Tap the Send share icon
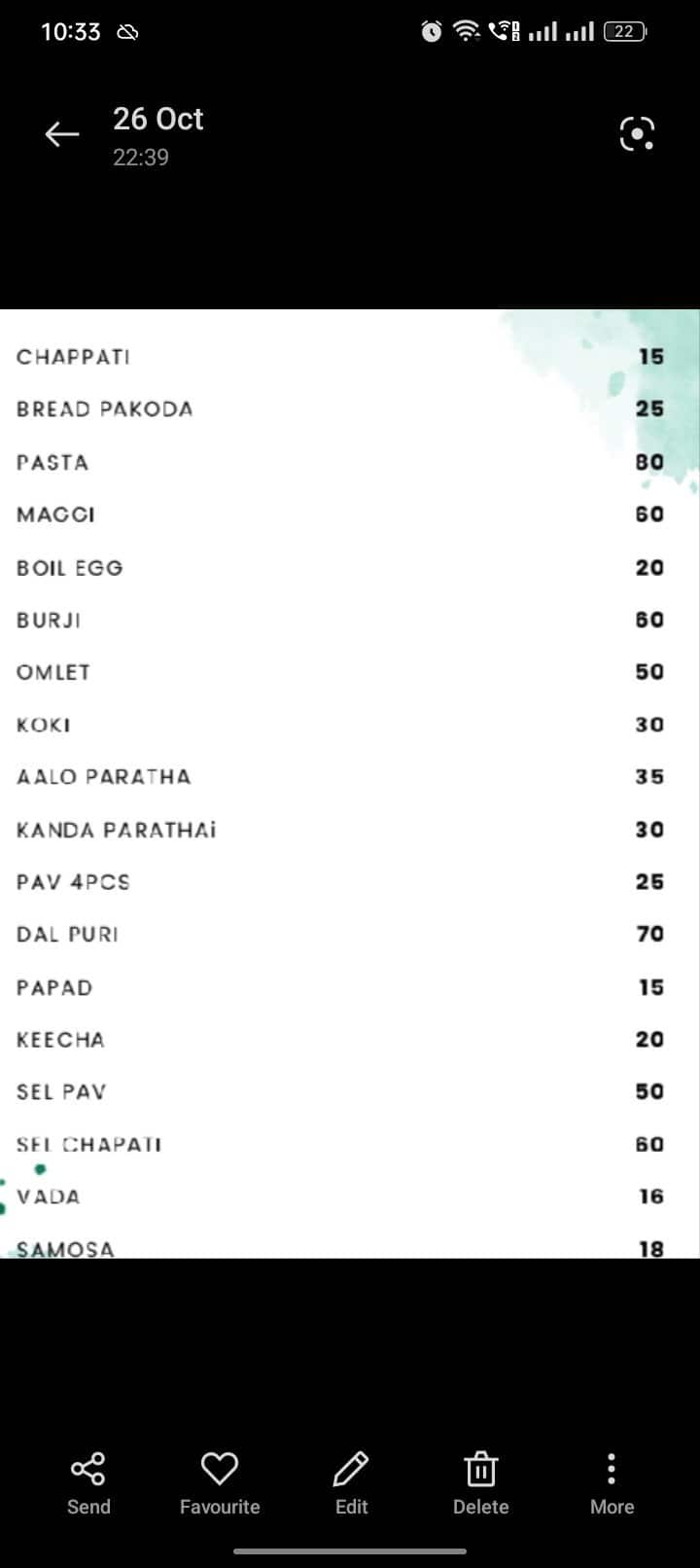Viewport: 700px width, 1568px height. coord(87,1469)
